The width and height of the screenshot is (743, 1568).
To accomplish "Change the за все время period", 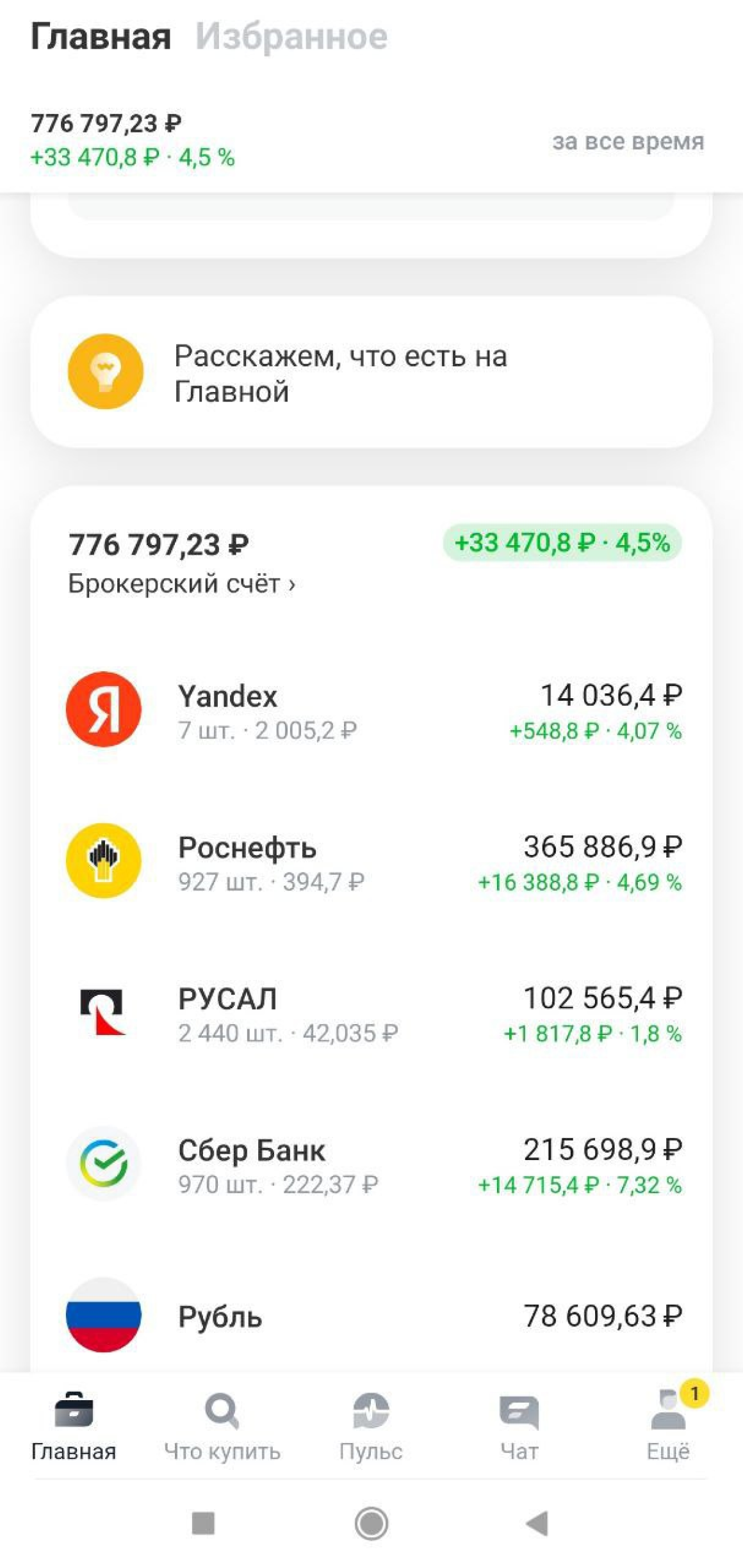I will (x=628, y=141).
